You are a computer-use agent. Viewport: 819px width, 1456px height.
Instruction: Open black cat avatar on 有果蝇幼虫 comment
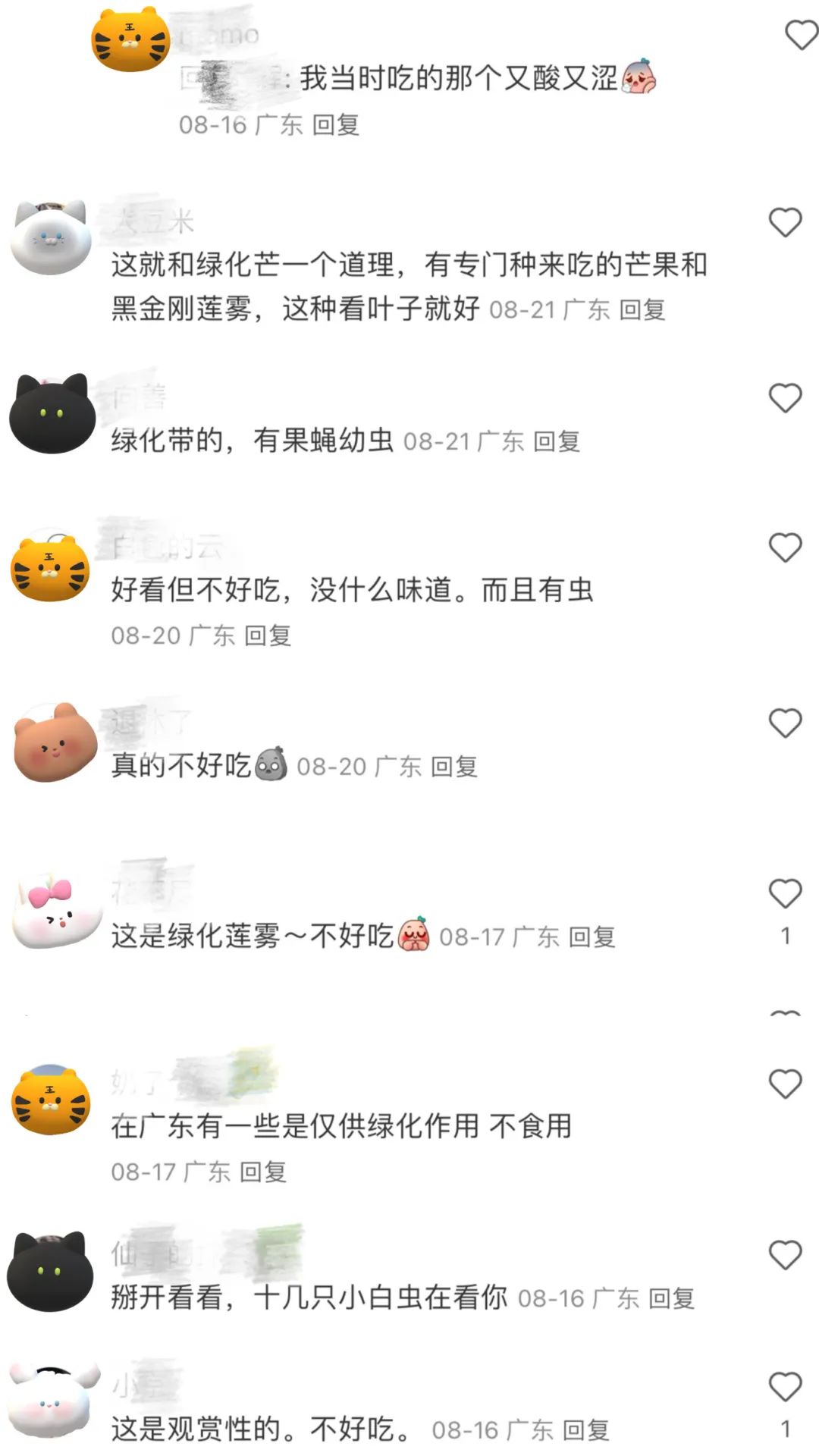click(x=52, y=413)
